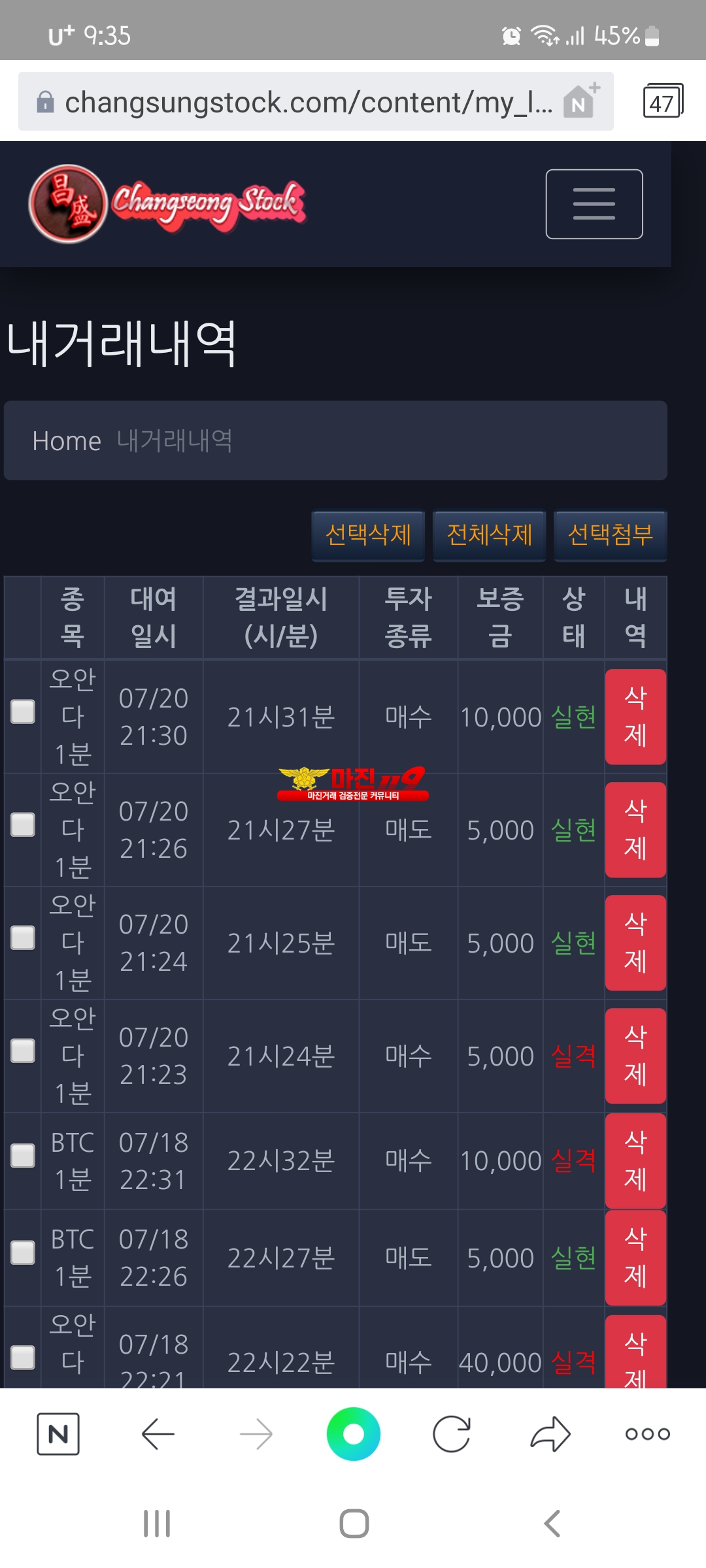Add this page to the Naver home
Image resolution: width=706 pixels, height=1568 pixels.
point(582,101)
